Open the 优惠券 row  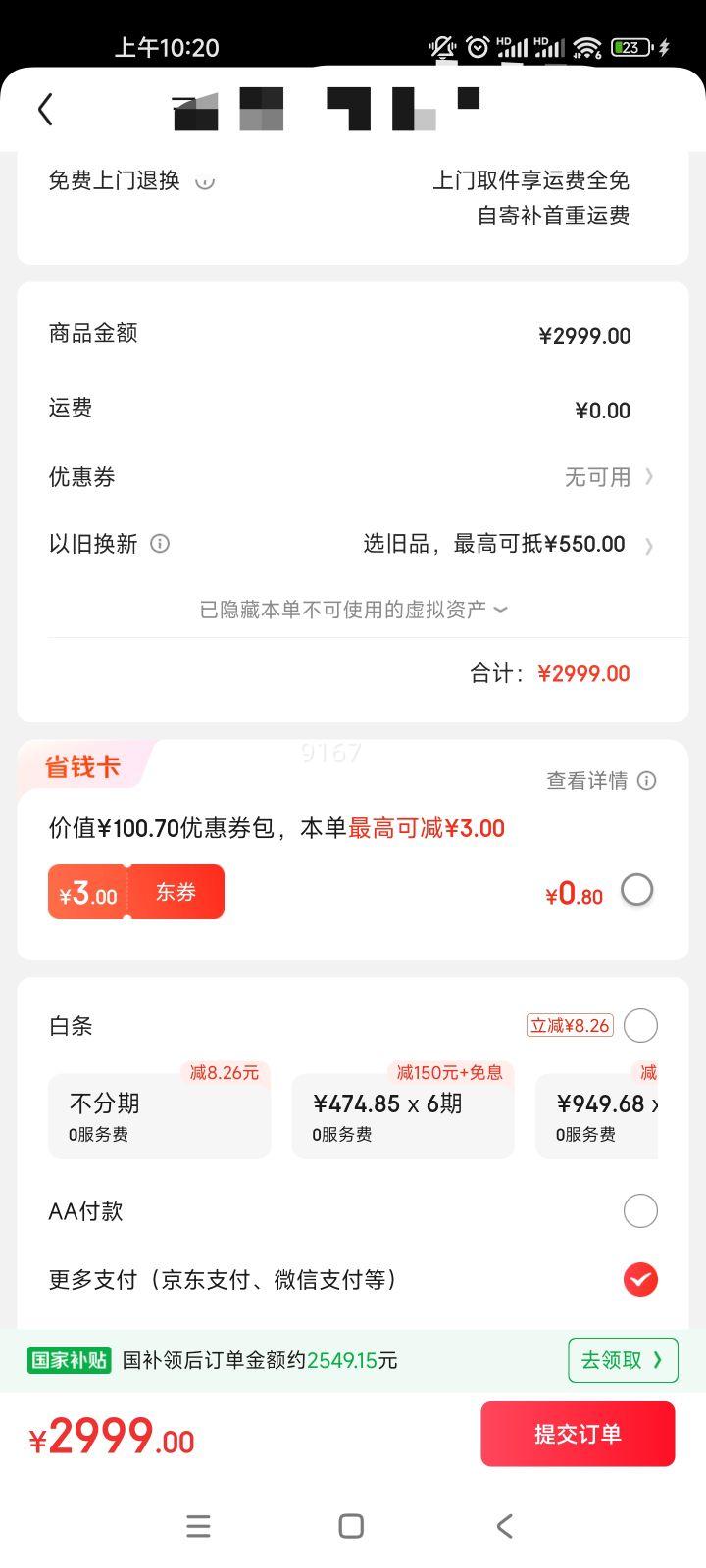tap(352, 477)
